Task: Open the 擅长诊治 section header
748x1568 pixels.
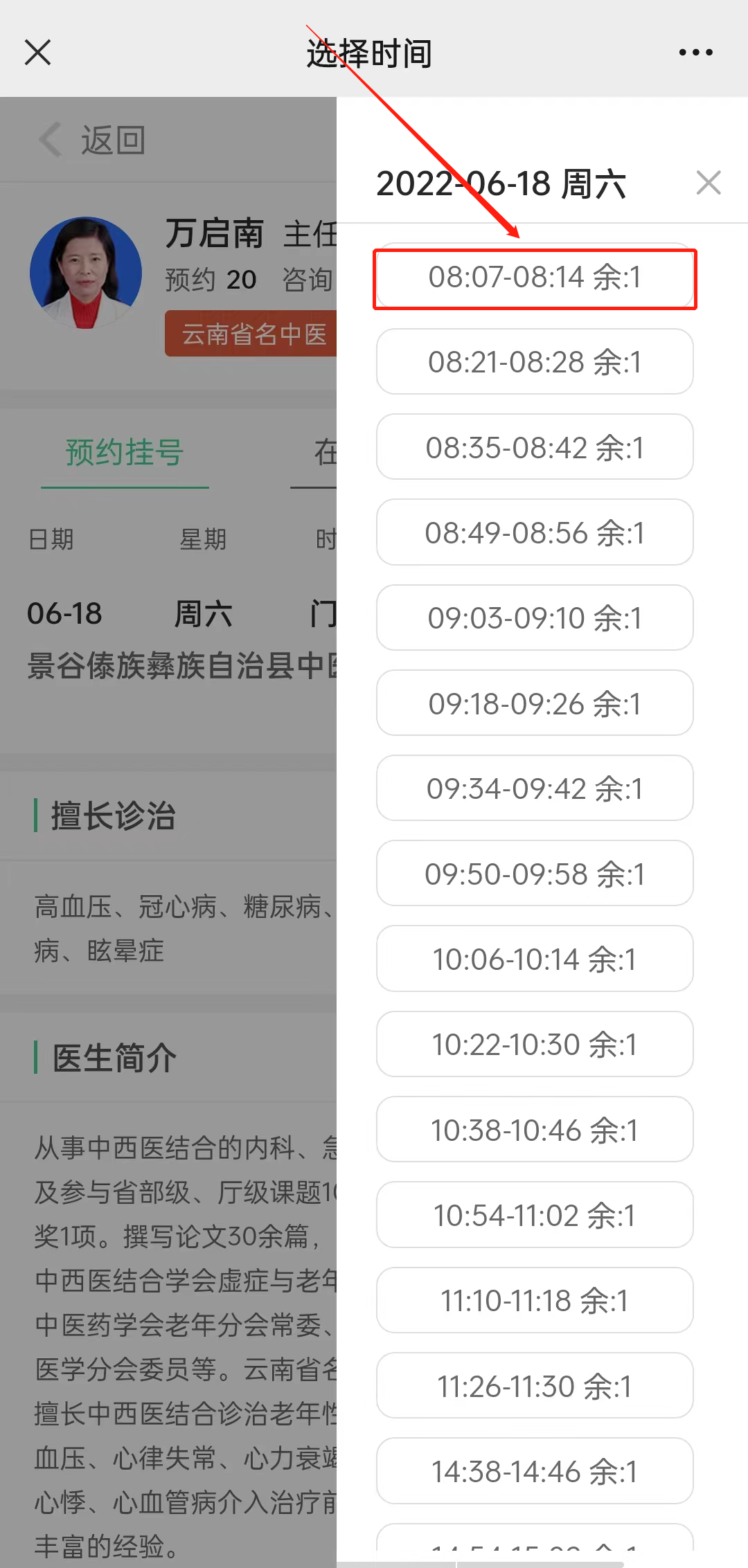Action: click(x=107, y=817)
